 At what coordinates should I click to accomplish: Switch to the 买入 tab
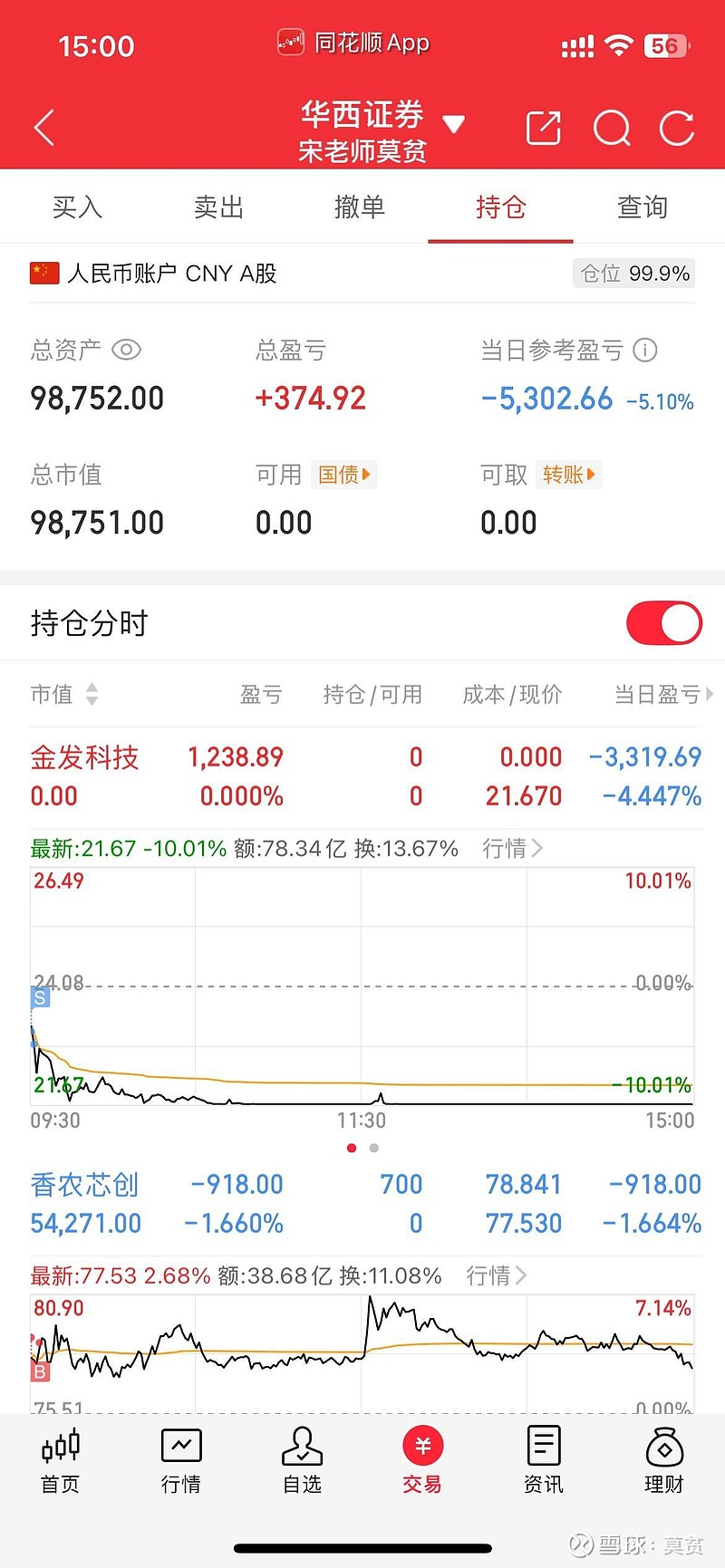pos(77,207)
